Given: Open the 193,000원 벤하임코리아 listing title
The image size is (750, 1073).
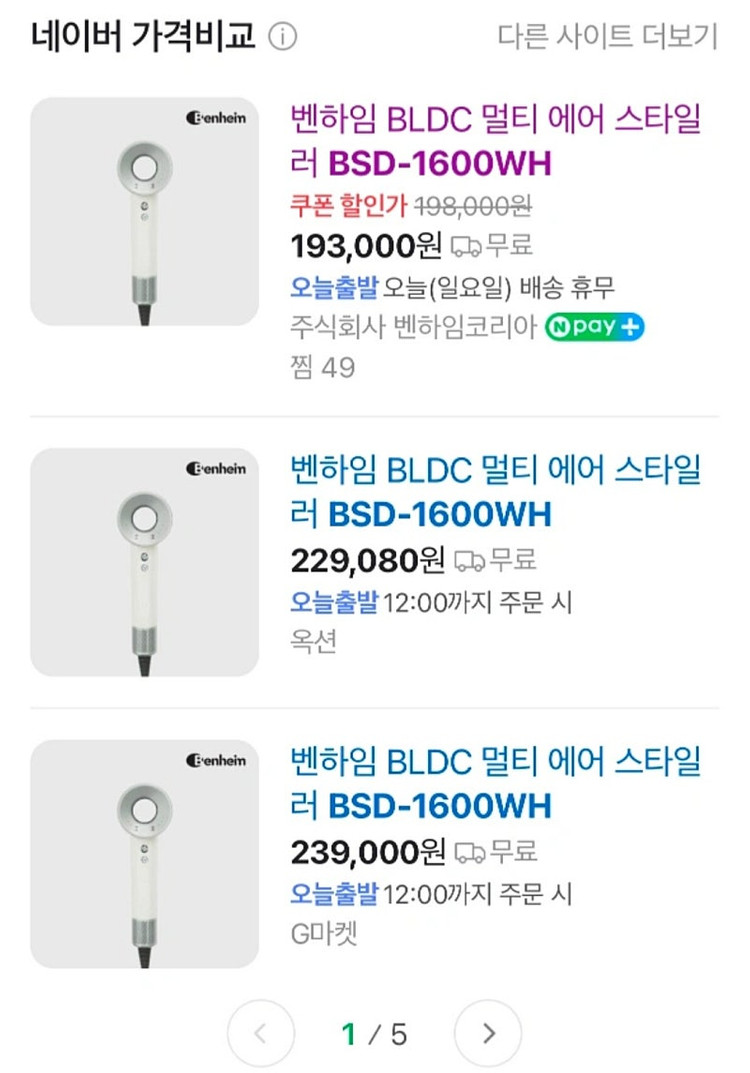Looking at the screenshot, I should click(x=495, y=140).
